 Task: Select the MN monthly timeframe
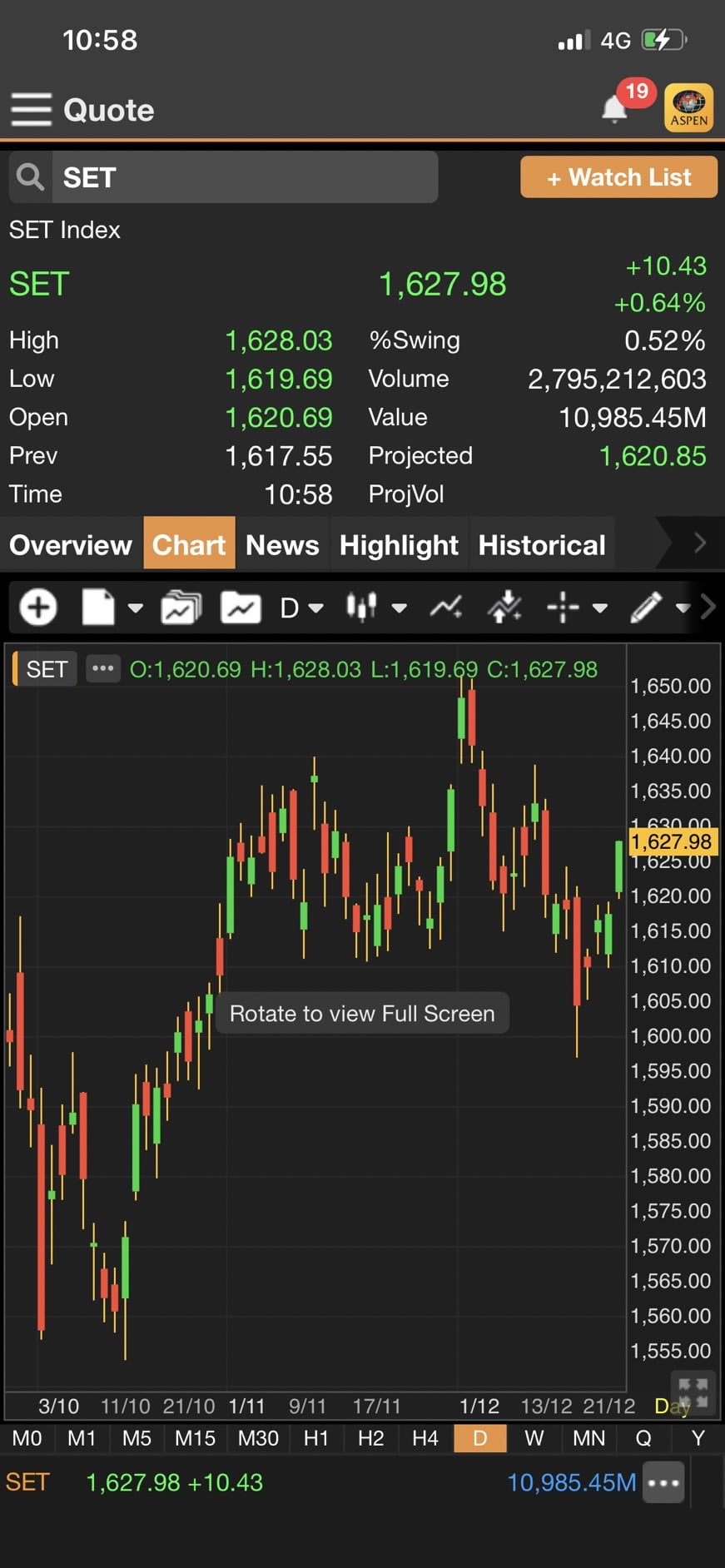tap(588, 1438)
